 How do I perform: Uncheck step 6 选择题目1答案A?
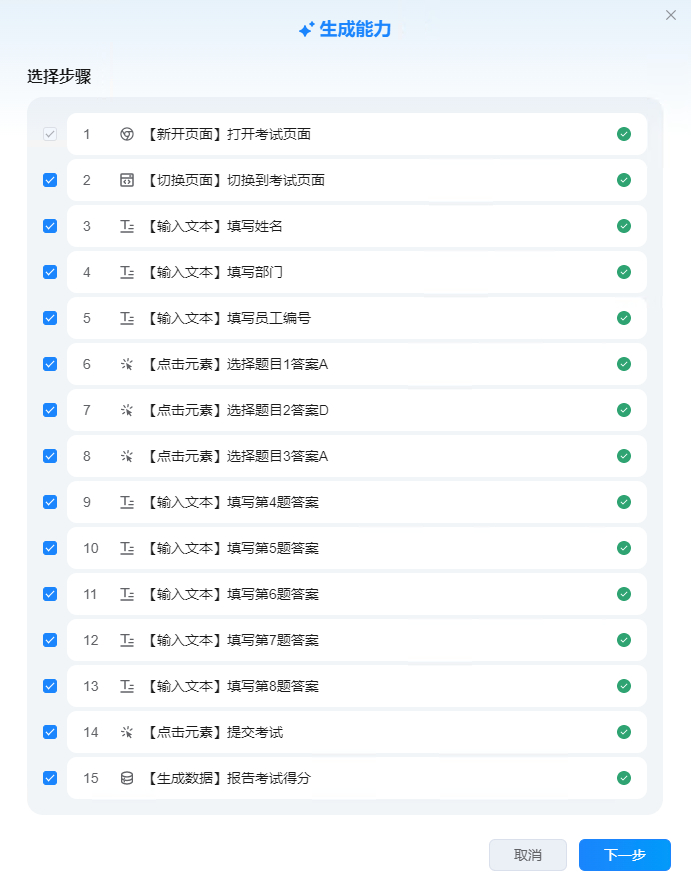[x=50, y=364]
